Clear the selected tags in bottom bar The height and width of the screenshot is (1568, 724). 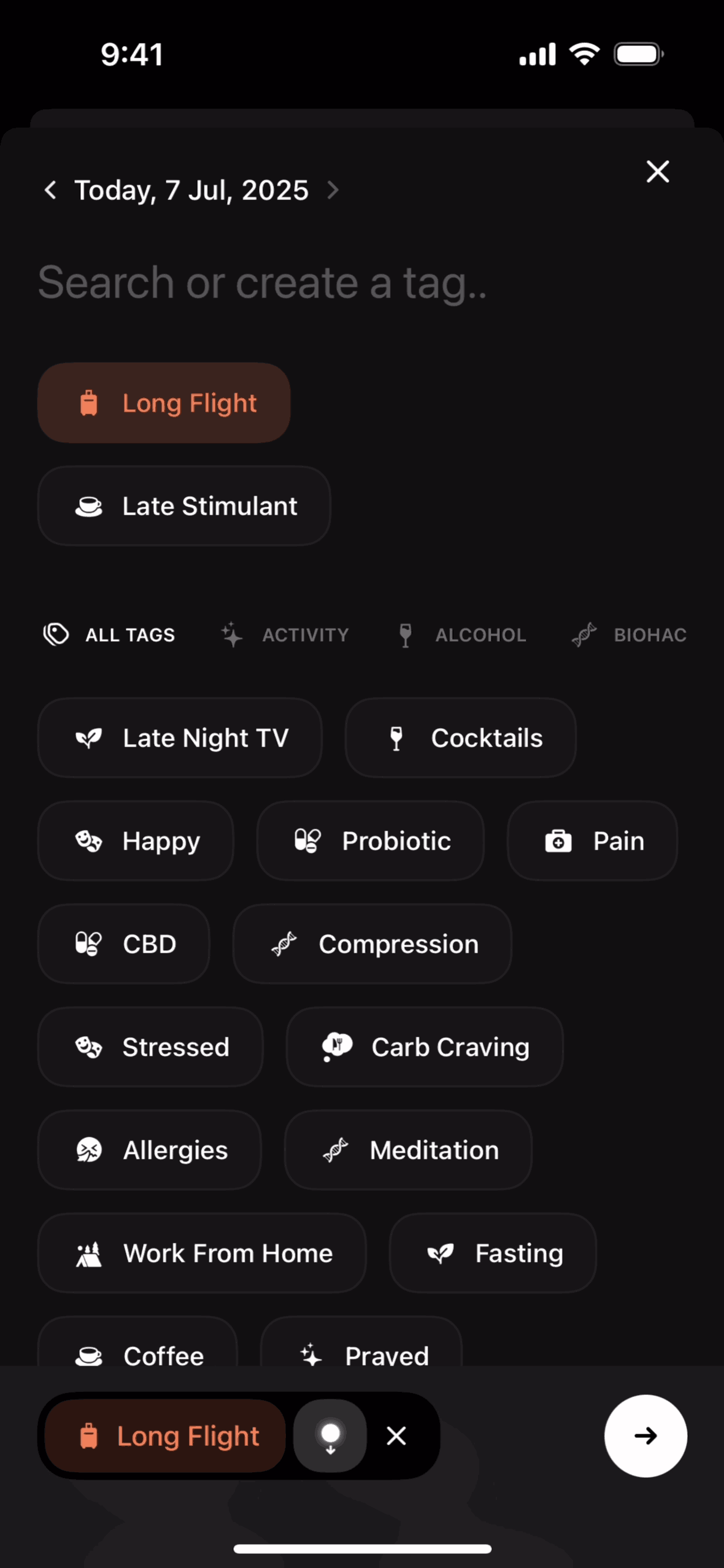click(x=396, y=1436)
